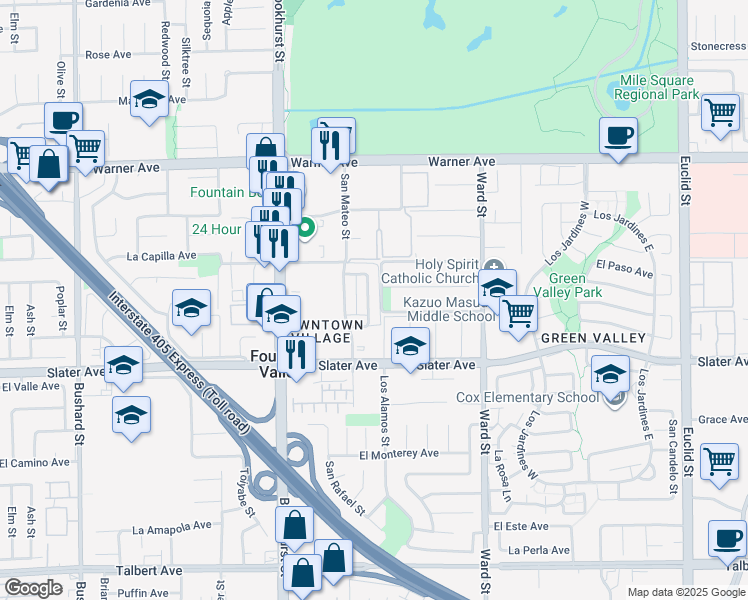748x600 pixels.
Task: Select the school marker near Rose Ave and Redwood St
Action: pyautogui.click(x=149, y=100)
